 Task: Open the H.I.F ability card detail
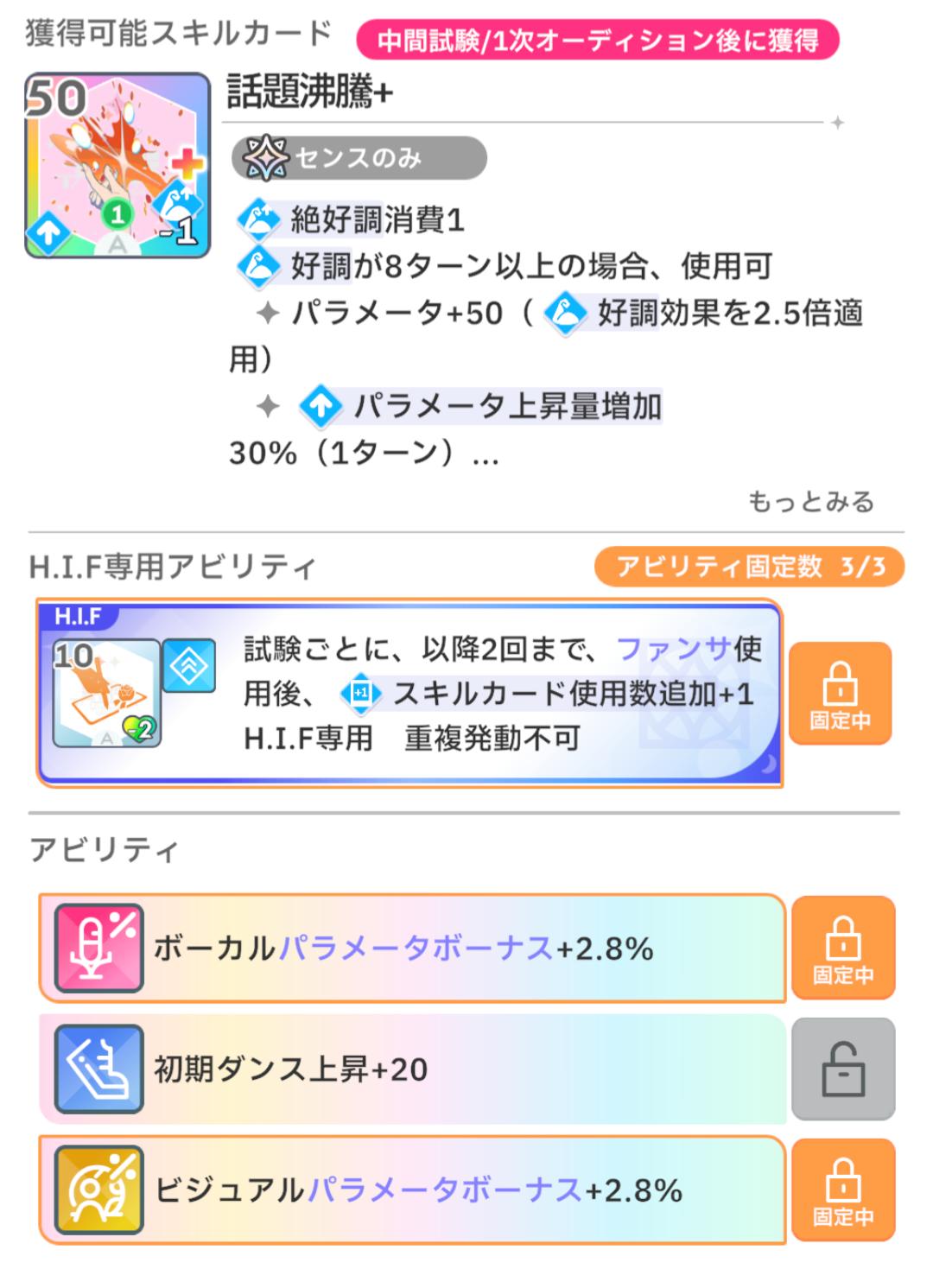tap(107, 694)
